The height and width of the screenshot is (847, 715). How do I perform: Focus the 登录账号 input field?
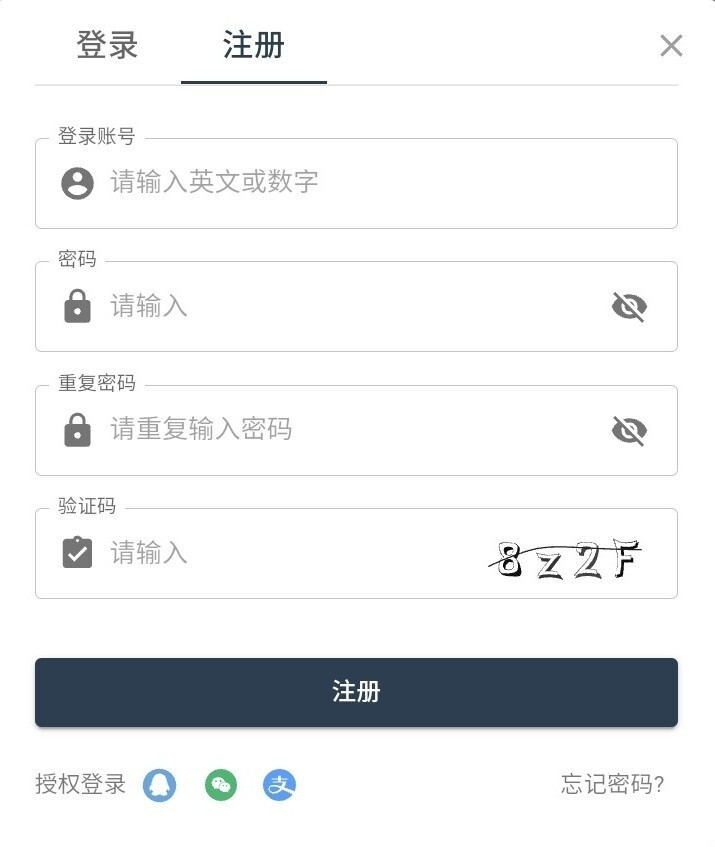[x=380, y=183]
